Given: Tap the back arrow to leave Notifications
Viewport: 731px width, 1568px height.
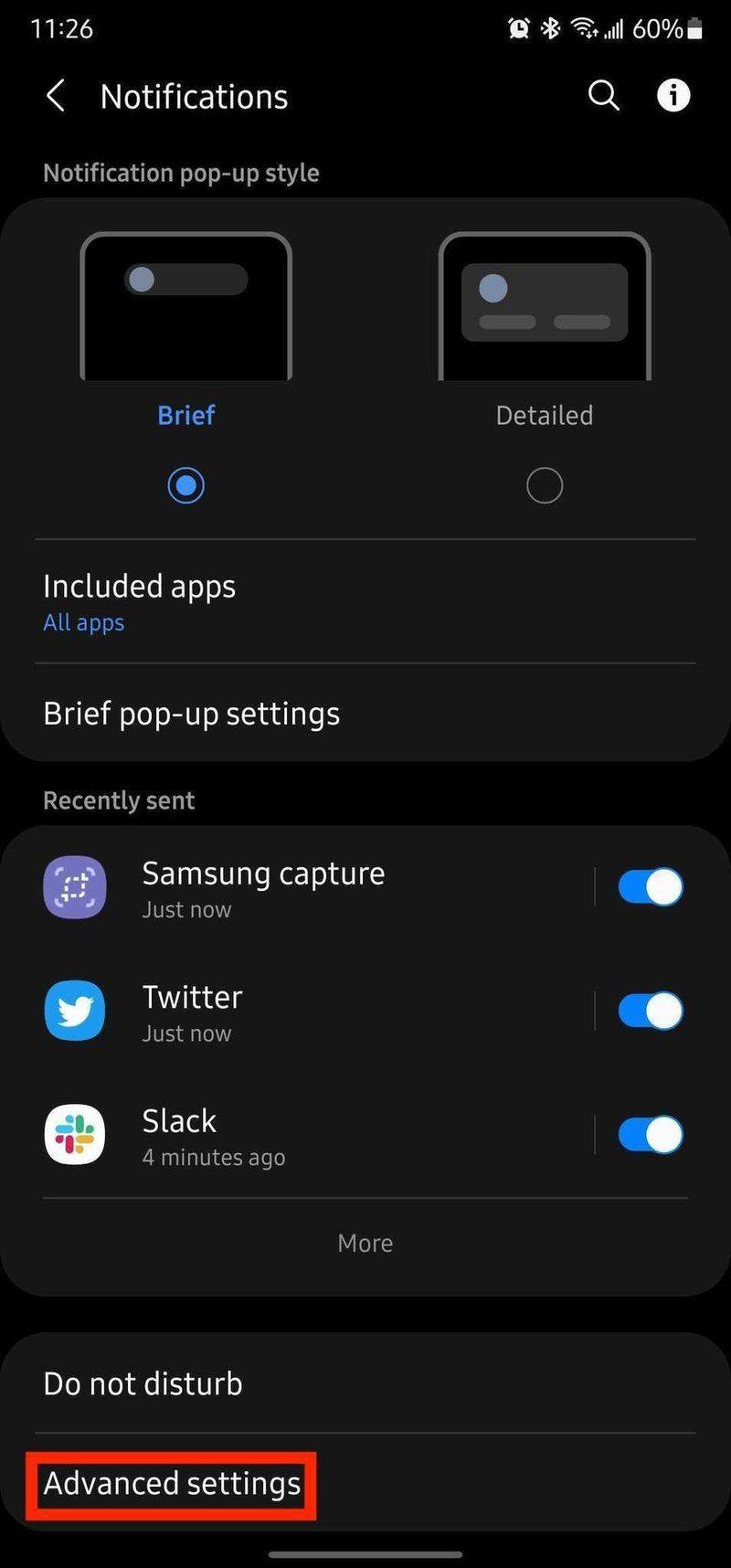Looking at the screenshot, I should click(x=55, y=95).
